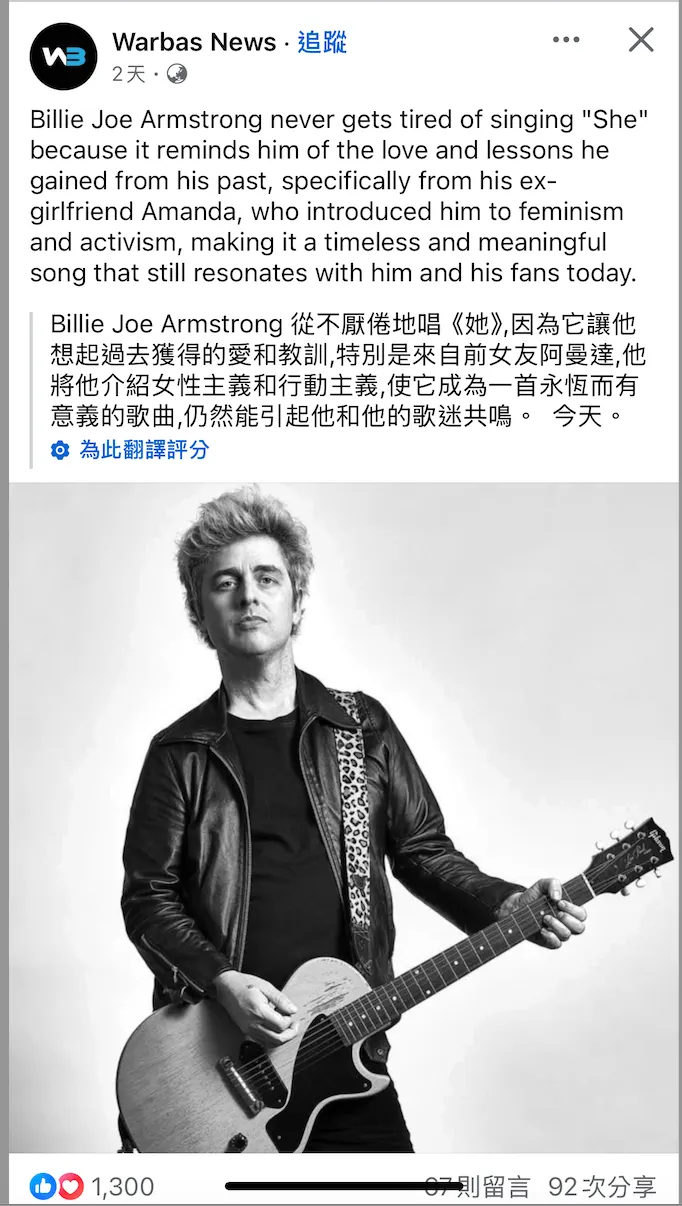Follow Warbas News via 追蹤

tap(322, 42)
